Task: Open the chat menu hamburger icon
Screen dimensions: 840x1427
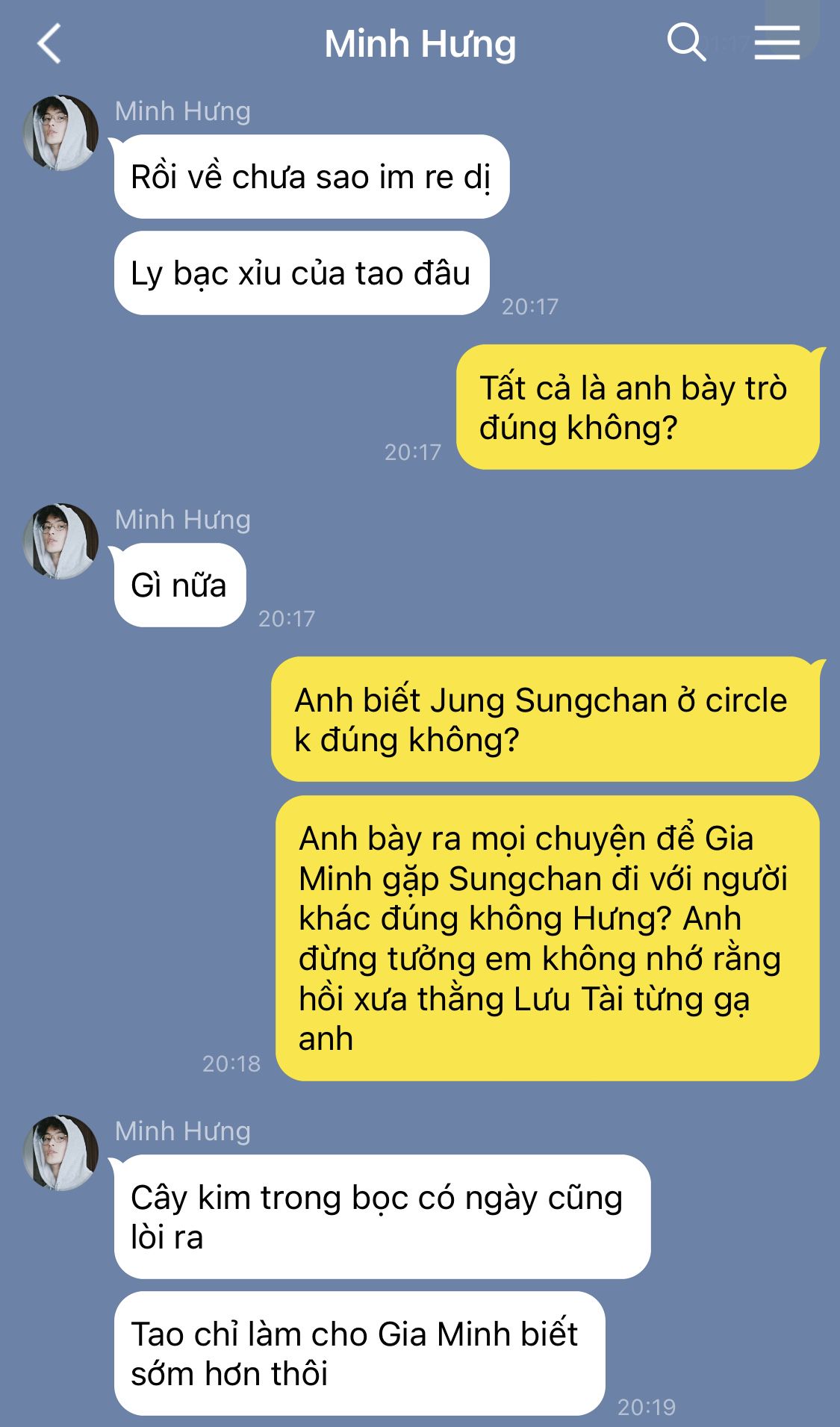Action: 777,43
